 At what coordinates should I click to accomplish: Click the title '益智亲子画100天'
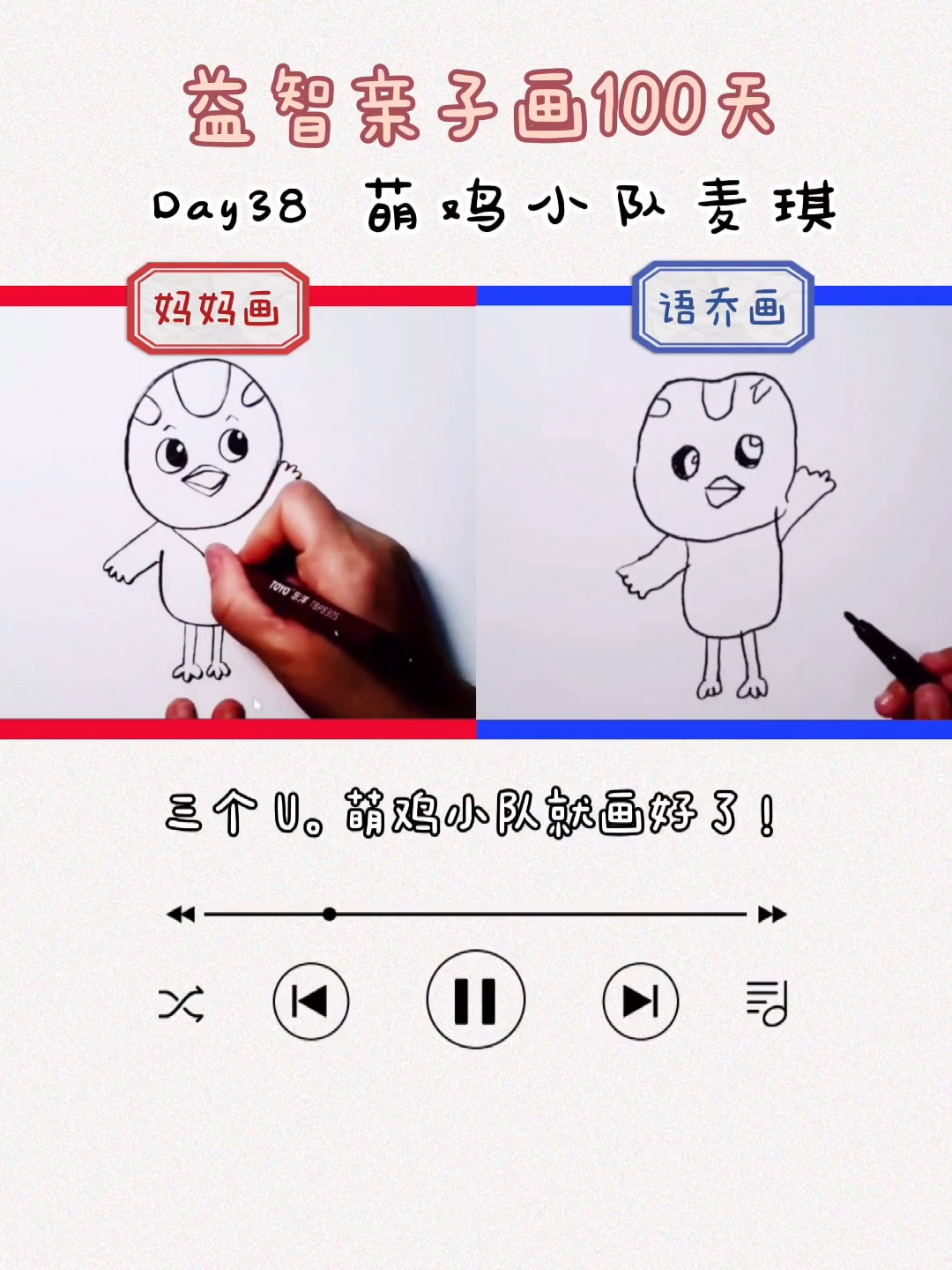tap(476, 108)
